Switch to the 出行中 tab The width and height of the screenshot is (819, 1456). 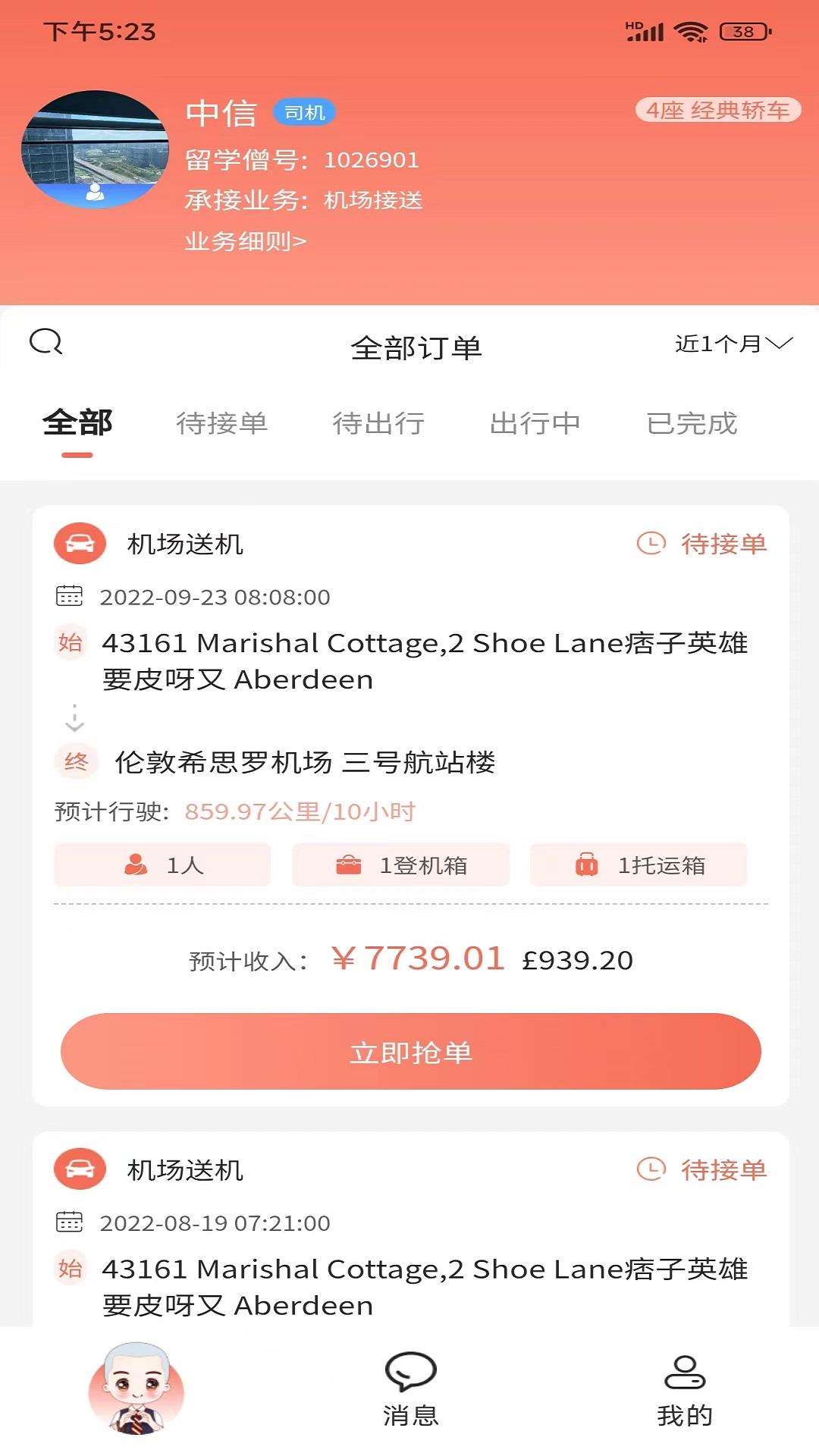[x=535, y=423]
